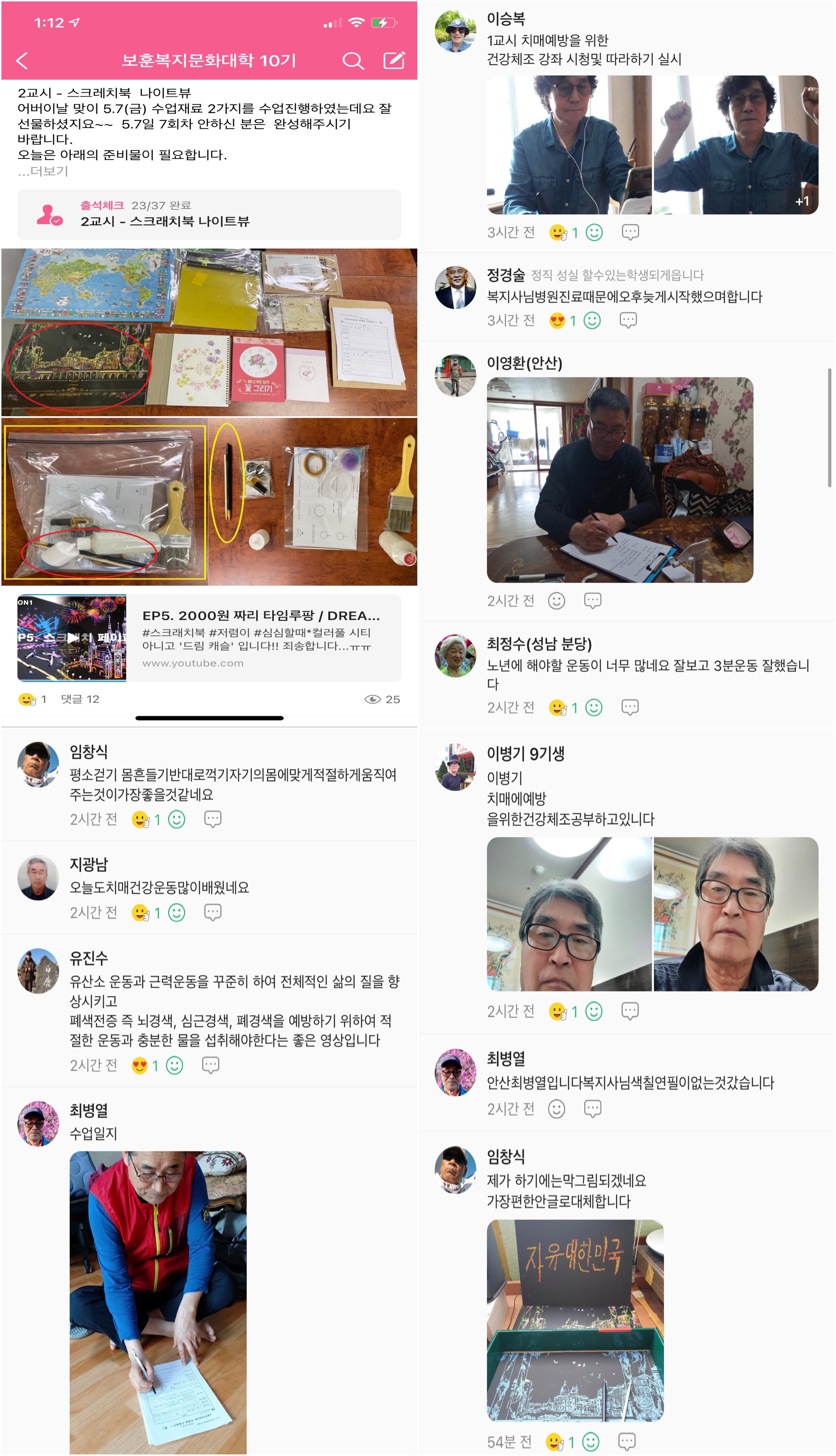Reply to 최정수(성남 분당)'s comment
836x1456 pixels.
tap(630, 707)
